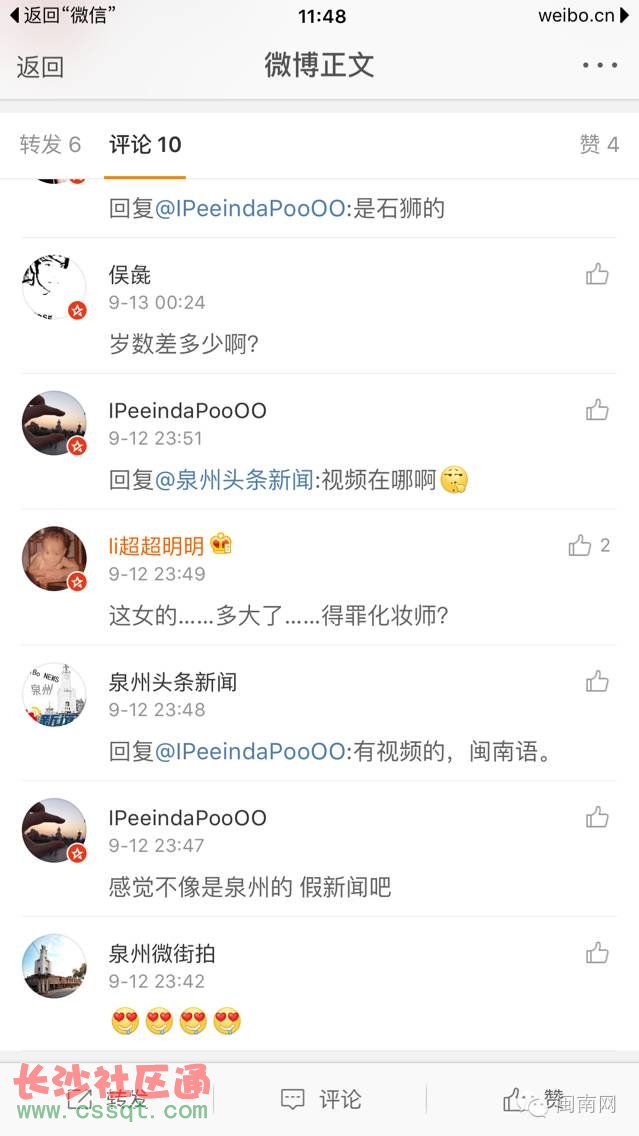Like the comment by li超超明明

tap(580, 545)
